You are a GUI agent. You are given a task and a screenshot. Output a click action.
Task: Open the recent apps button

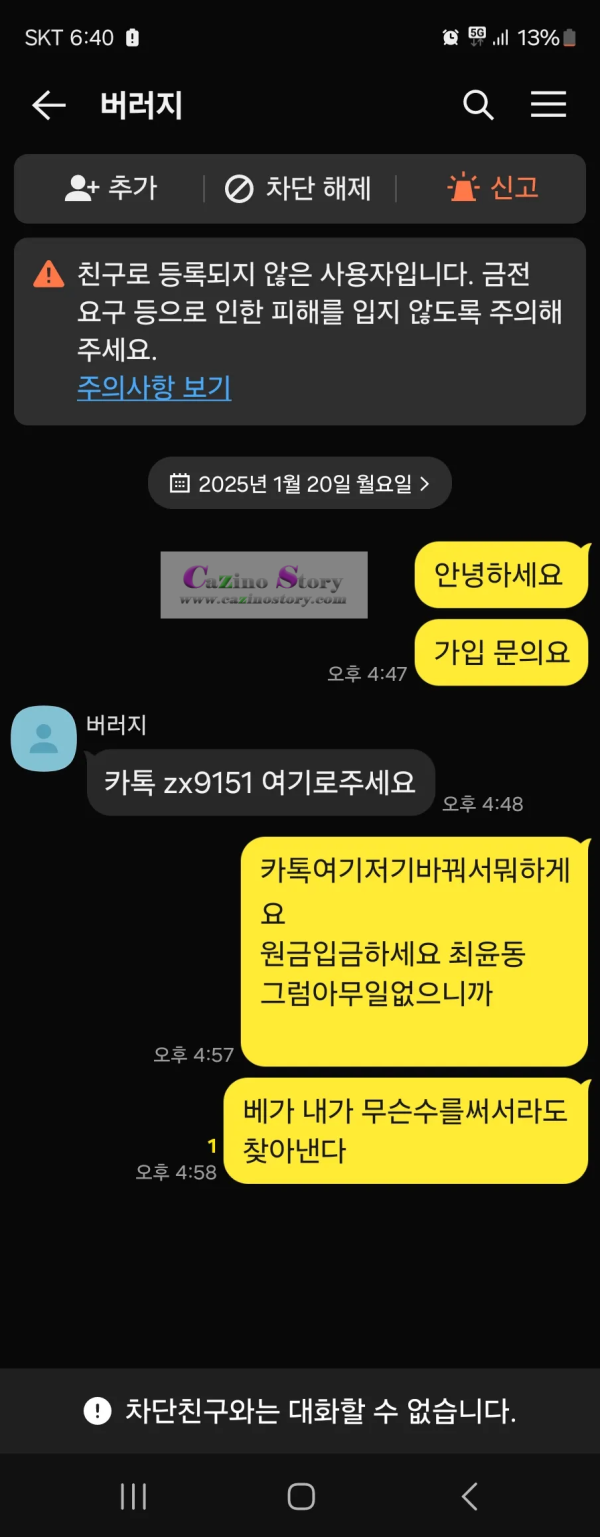133,1496
